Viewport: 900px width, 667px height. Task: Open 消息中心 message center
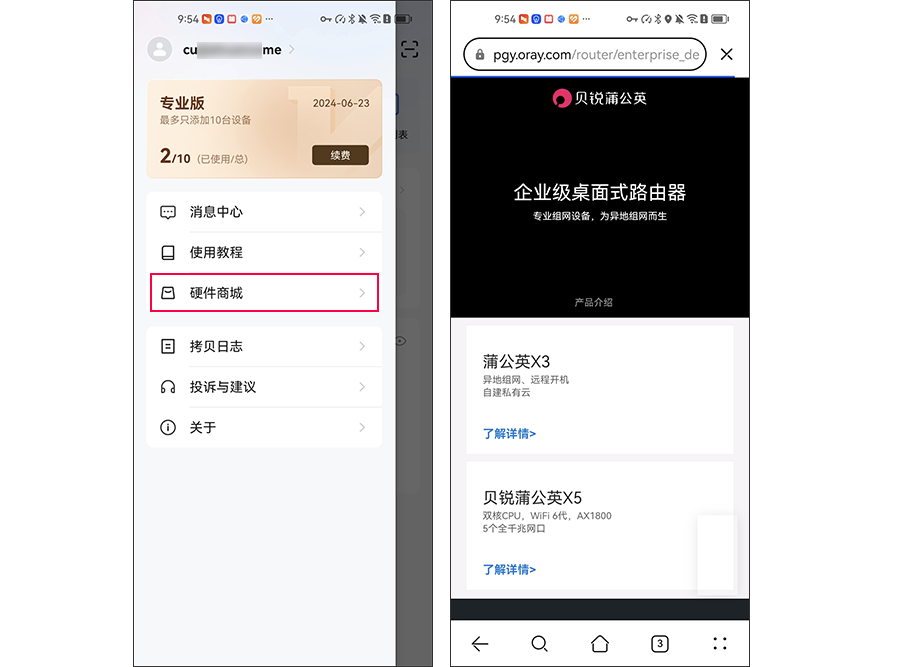point(264,212)
